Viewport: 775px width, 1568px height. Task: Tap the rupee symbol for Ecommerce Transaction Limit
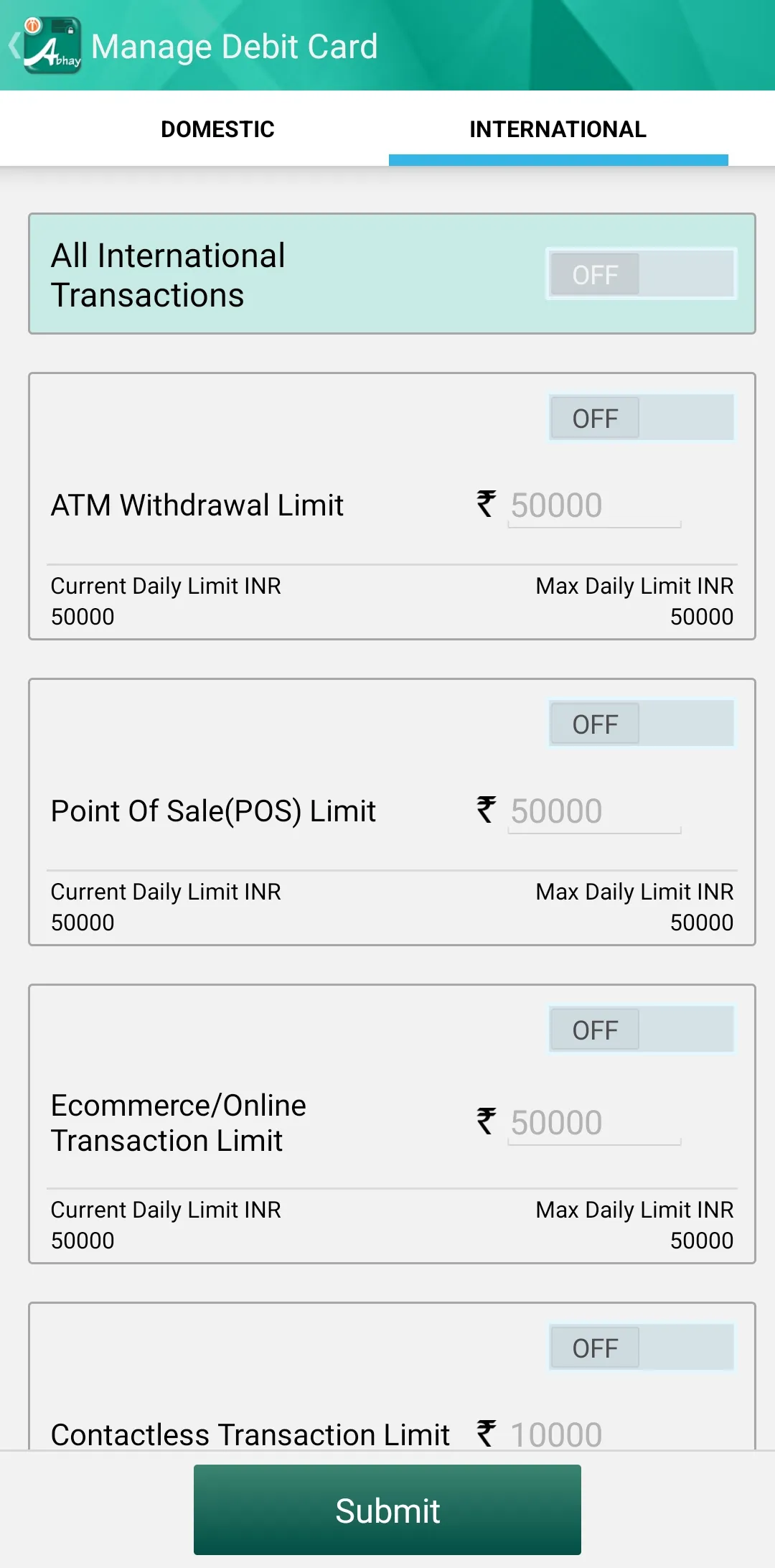[x=486, y=1121]
